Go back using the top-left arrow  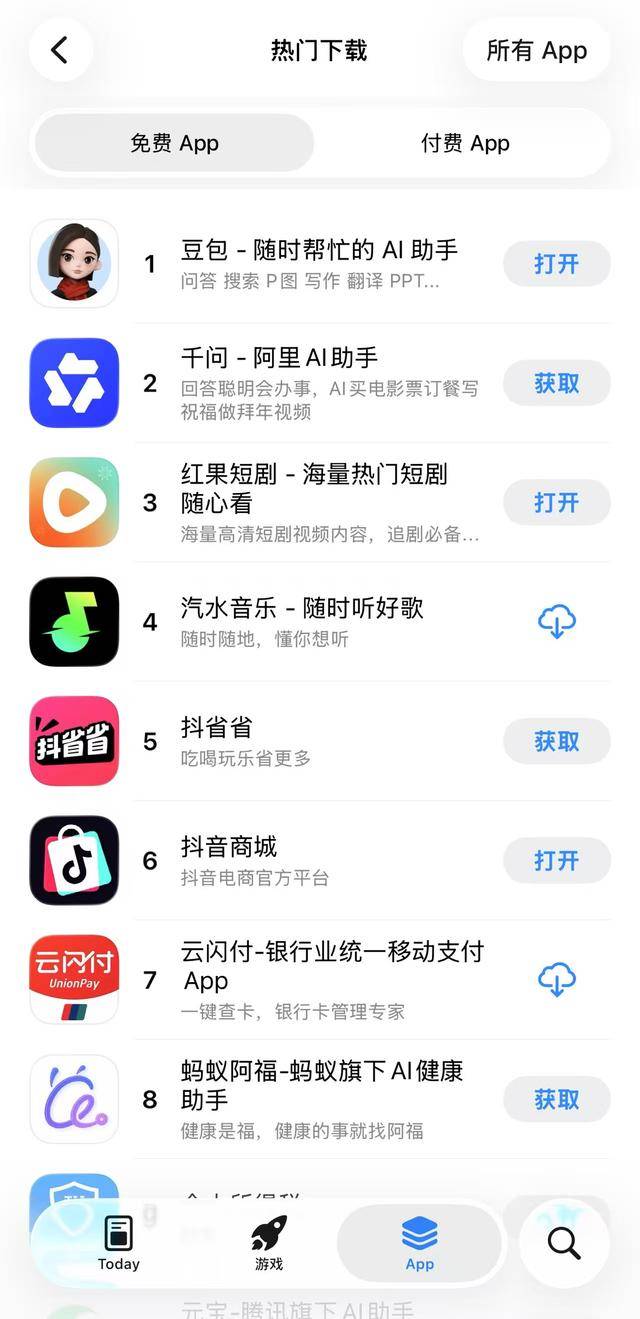[x=60, y=50]
